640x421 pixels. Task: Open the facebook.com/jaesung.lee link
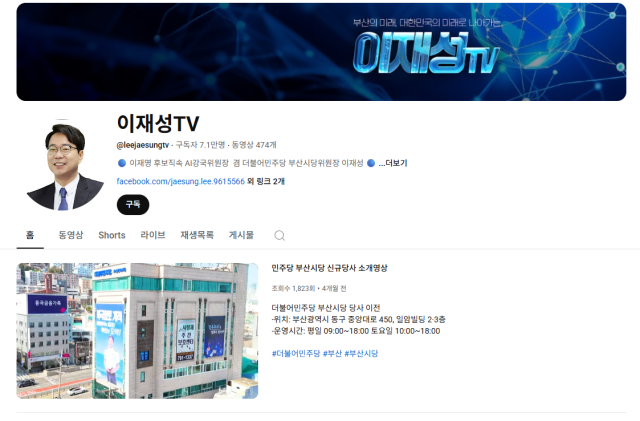coord(181,181)
